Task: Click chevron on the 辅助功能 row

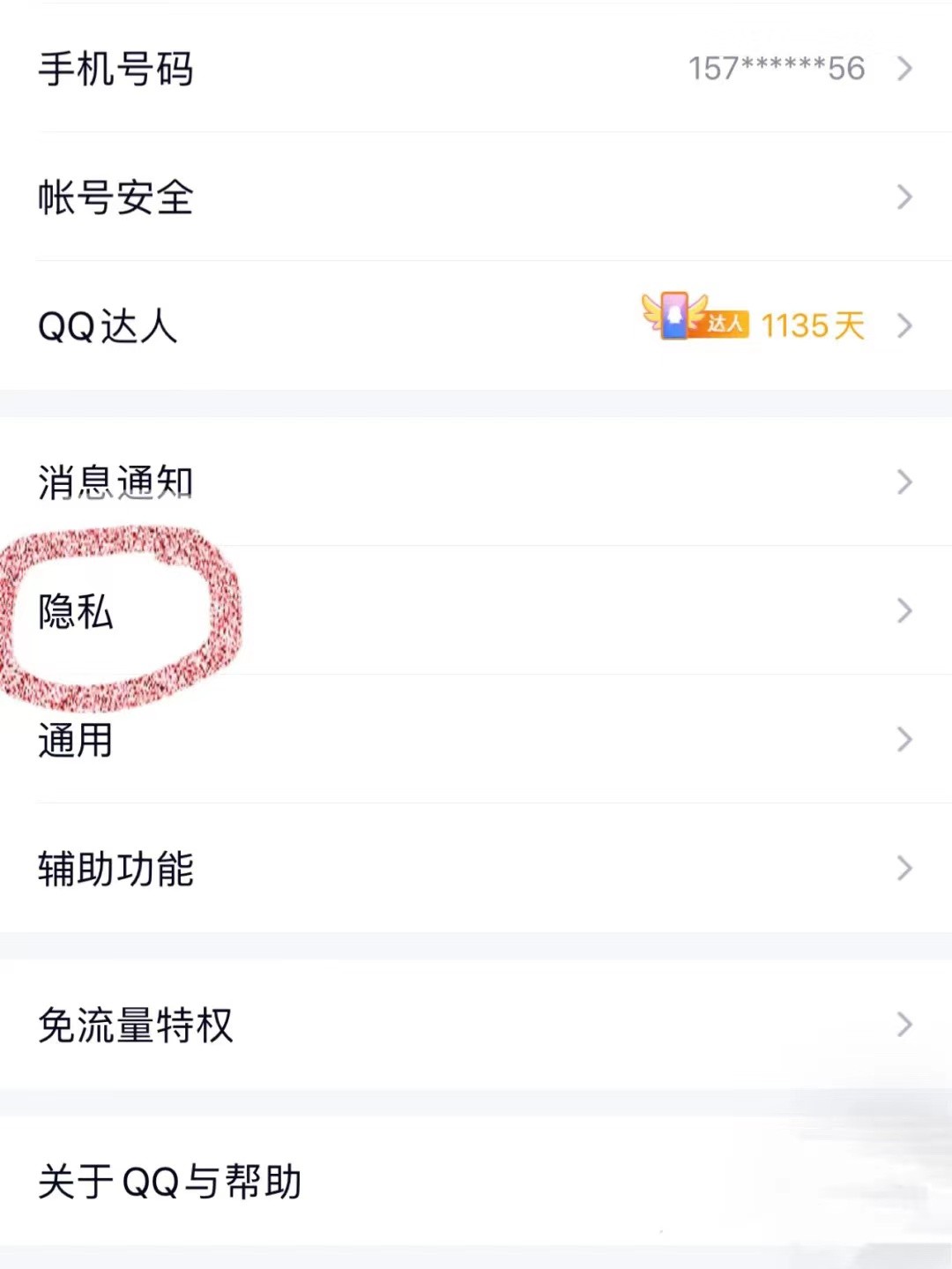Action: click(x=904, y=869)
